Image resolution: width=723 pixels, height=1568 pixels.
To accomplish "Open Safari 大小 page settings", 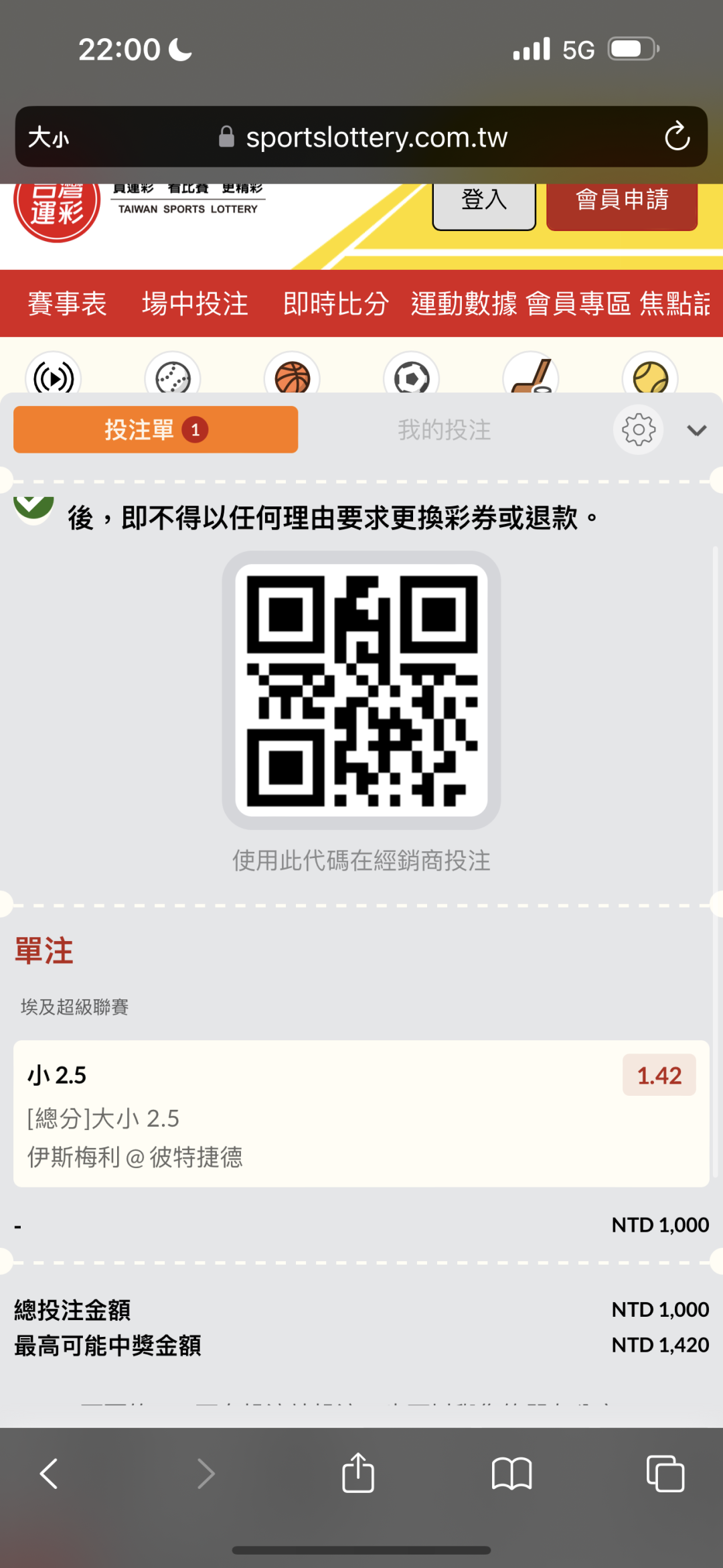I will [x=48, y=137].
